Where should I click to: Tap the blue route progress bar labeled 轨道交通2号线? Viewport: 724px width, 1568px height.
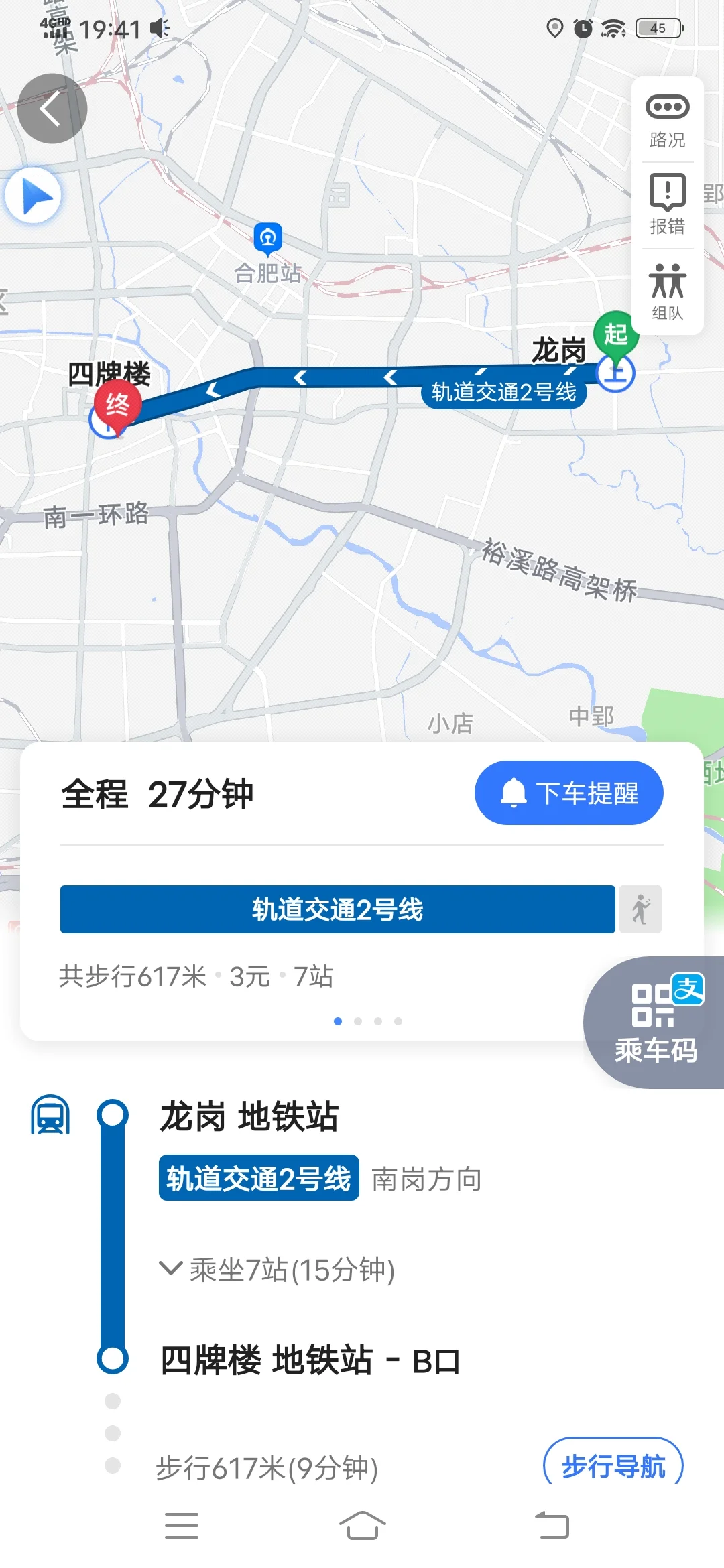coord(337,909)
